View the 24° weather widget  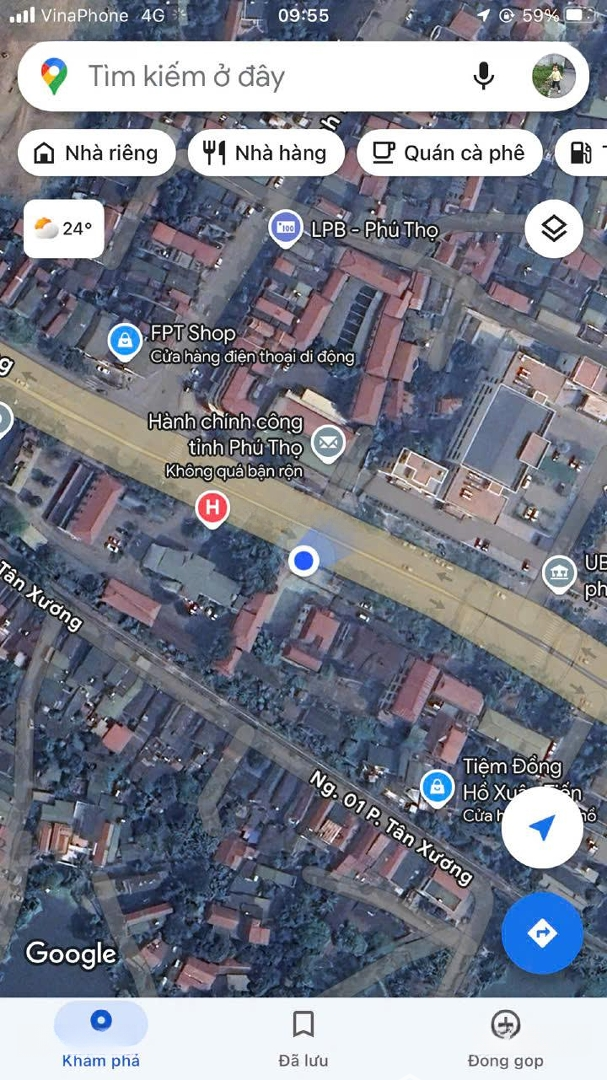tap(63, 229)
